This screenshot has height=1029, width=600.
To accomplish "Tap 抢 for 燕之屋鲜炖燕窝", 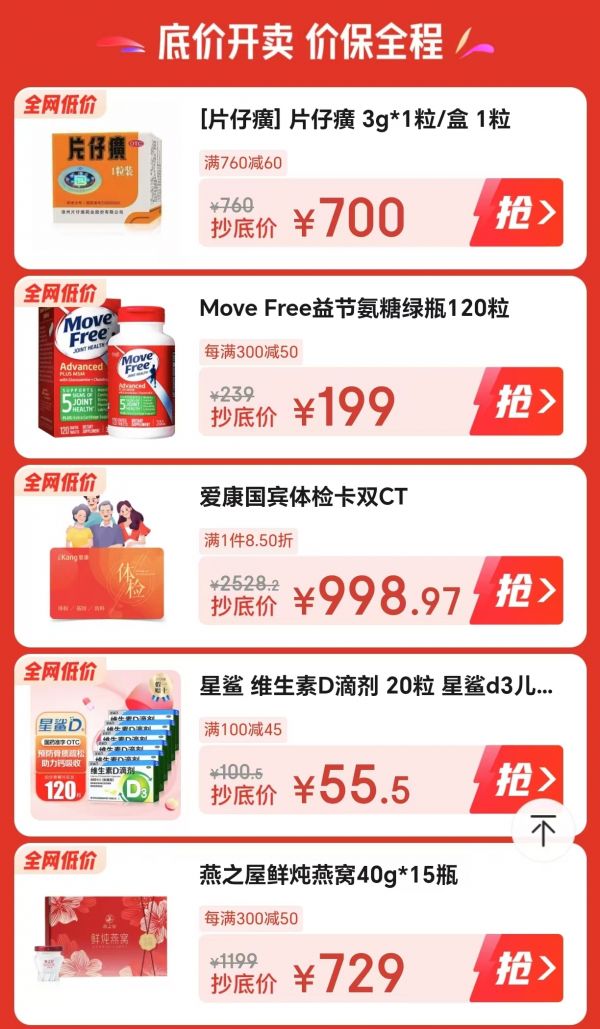I will tap(517, 969).
